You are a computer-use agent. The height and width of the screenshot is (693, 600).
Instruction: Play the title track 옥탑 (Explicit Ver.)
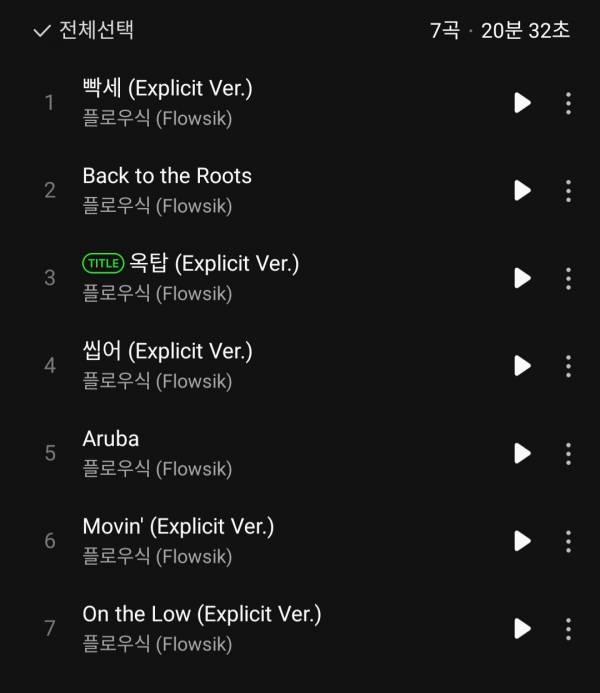[x=522, y=278]
